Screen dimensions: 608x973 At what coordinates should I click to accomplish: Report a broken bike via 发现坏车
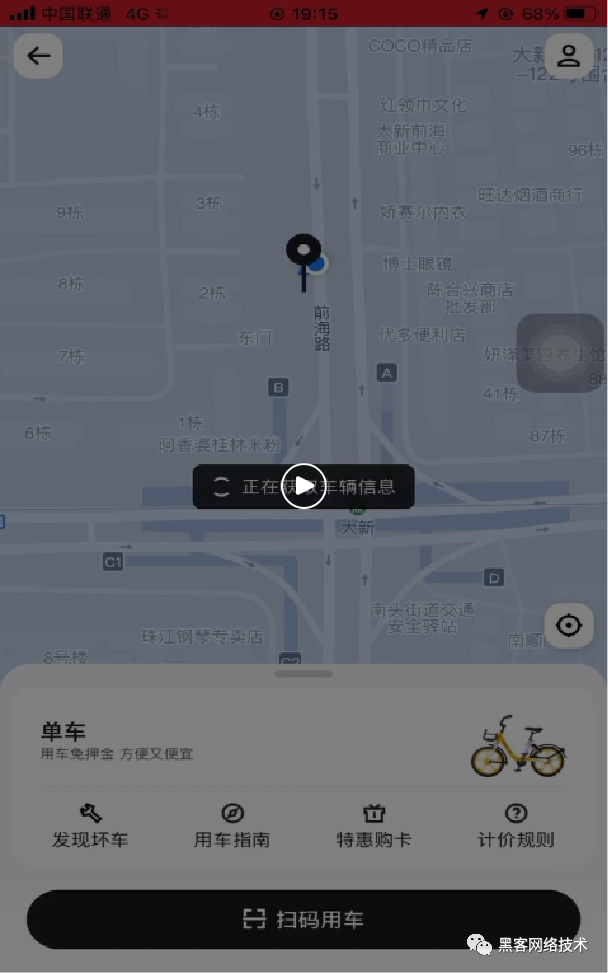pyautogui.click(x=90, y=826)
